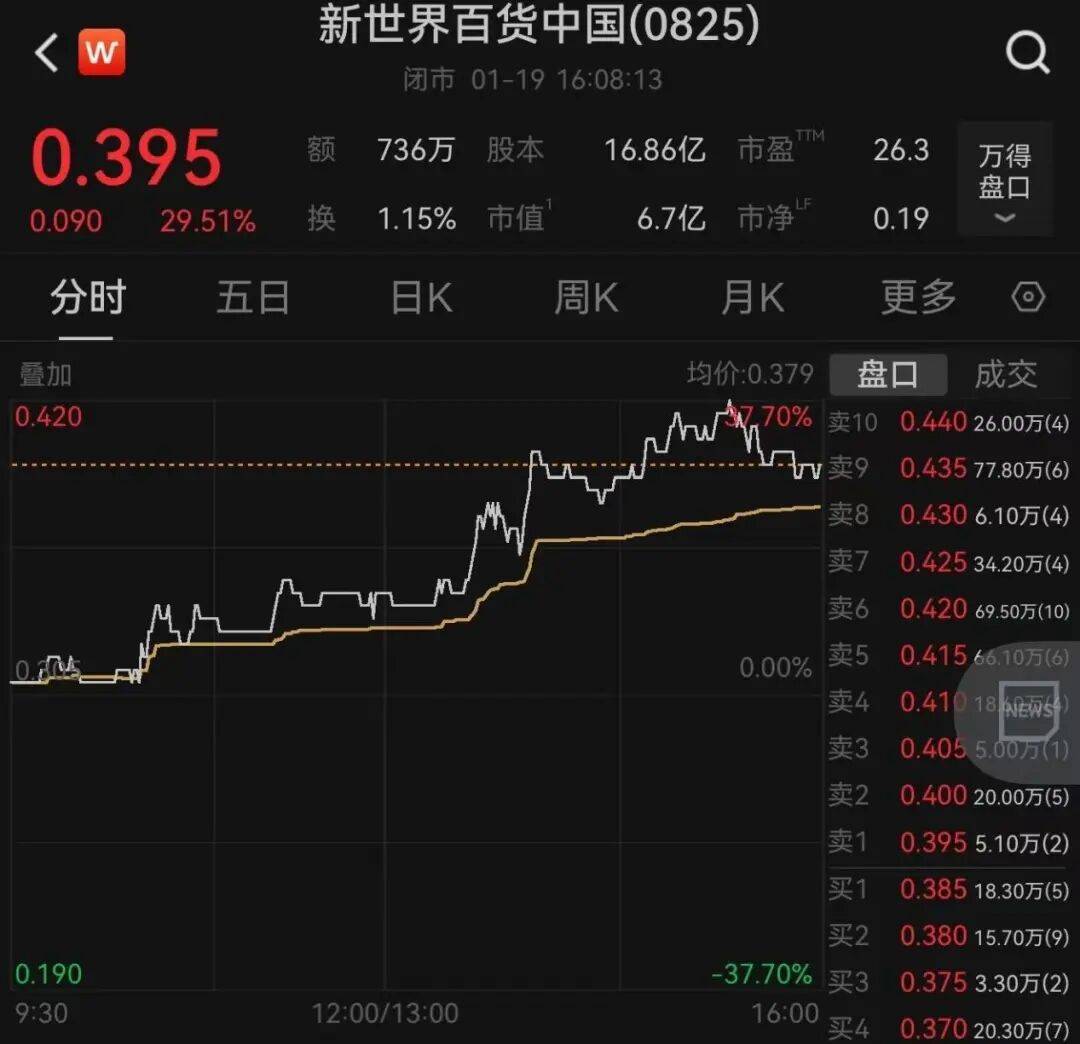The width and height of the screenshot is (1080, 1044).
Task: Open the 更多 chart options
Action: tap(918, 298)
